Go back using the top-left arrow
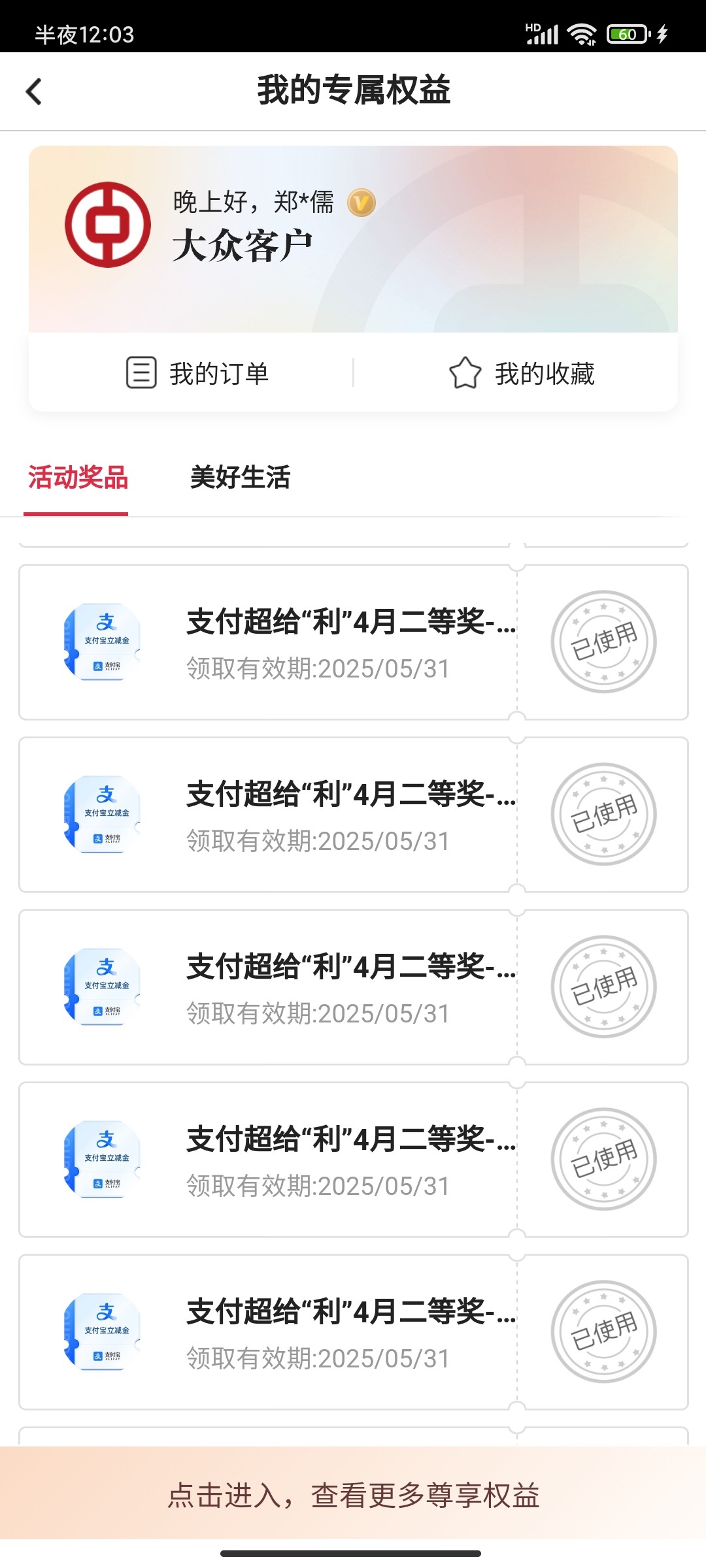 (x=34, y=91)
